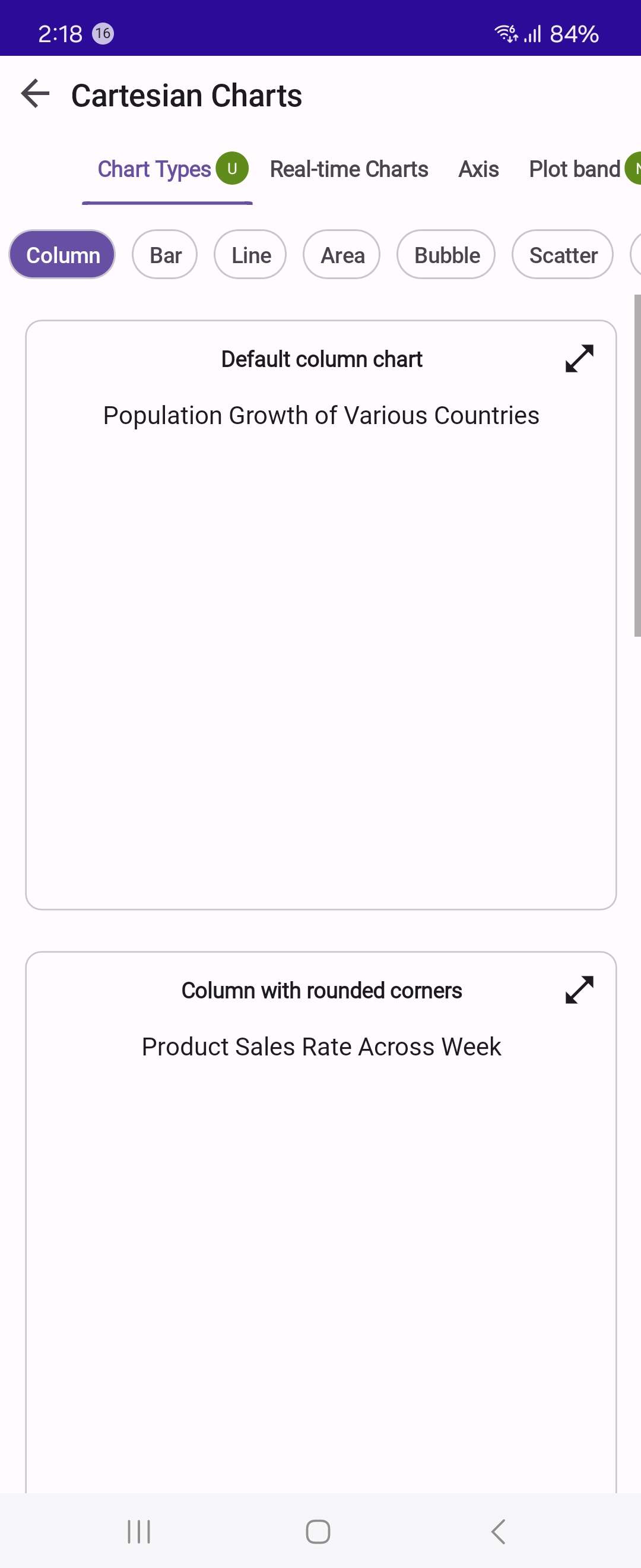The height and width of the screenshot is (1568, 641).
Task: Select the Scatter chart chip
Action: pos(563,255)
